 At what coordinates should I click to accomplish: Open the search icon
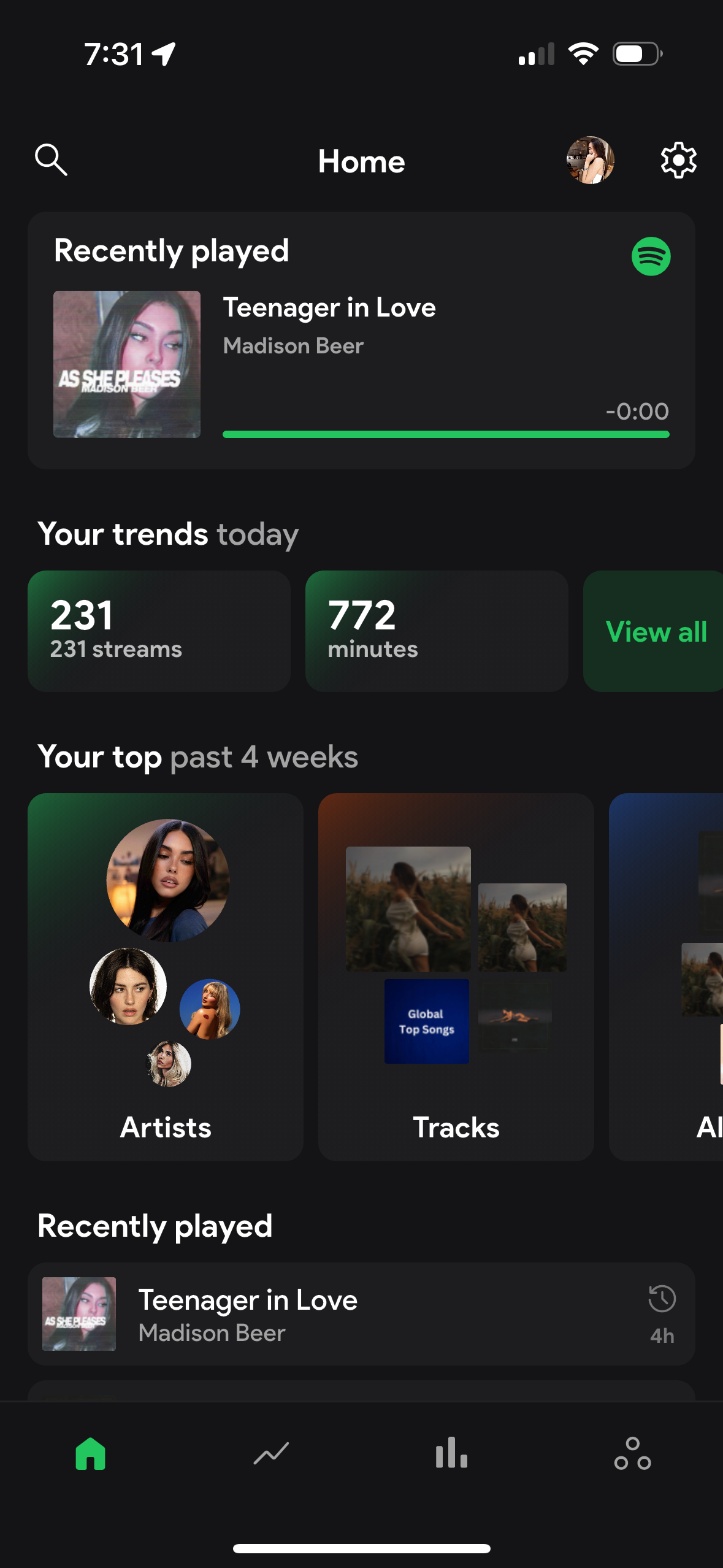click(51, 160)
